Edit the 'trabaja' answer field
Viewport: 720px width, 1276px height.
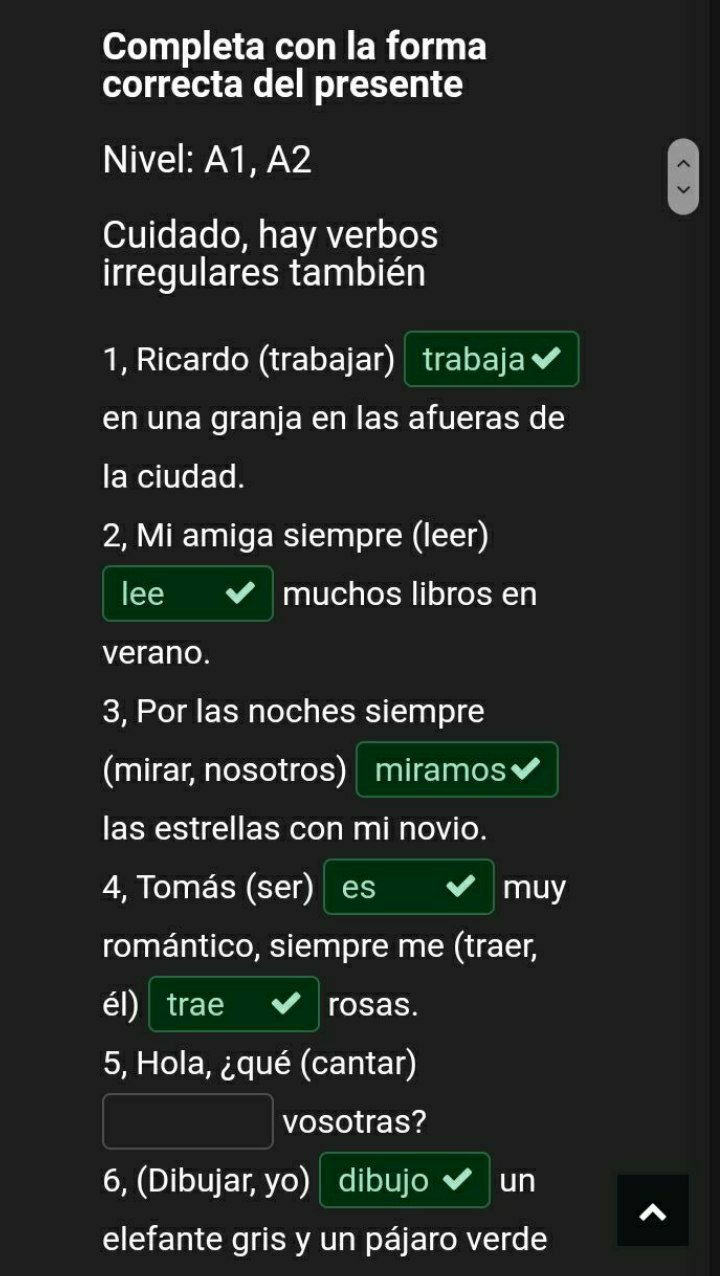(490, 359)
